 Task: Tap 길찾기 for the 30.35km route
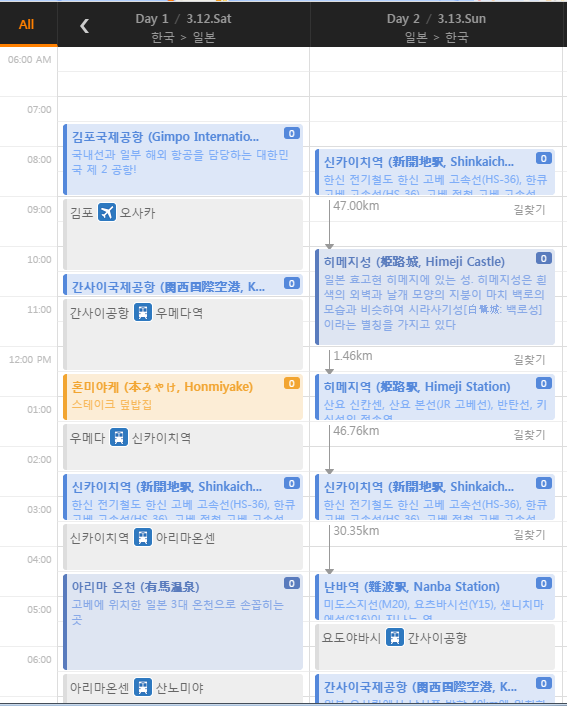529,535
